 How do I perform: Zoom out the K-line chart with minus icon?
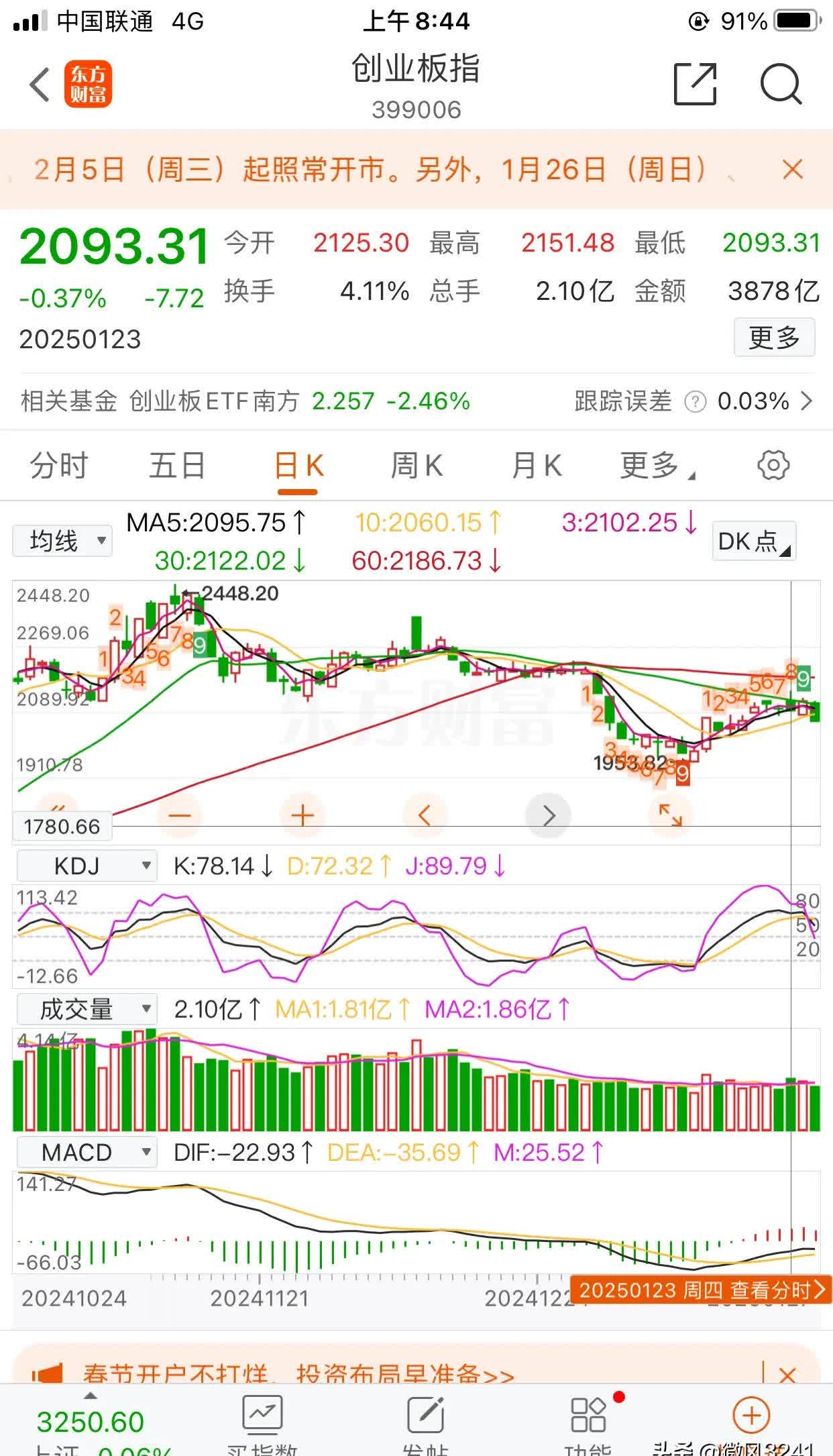178,815
